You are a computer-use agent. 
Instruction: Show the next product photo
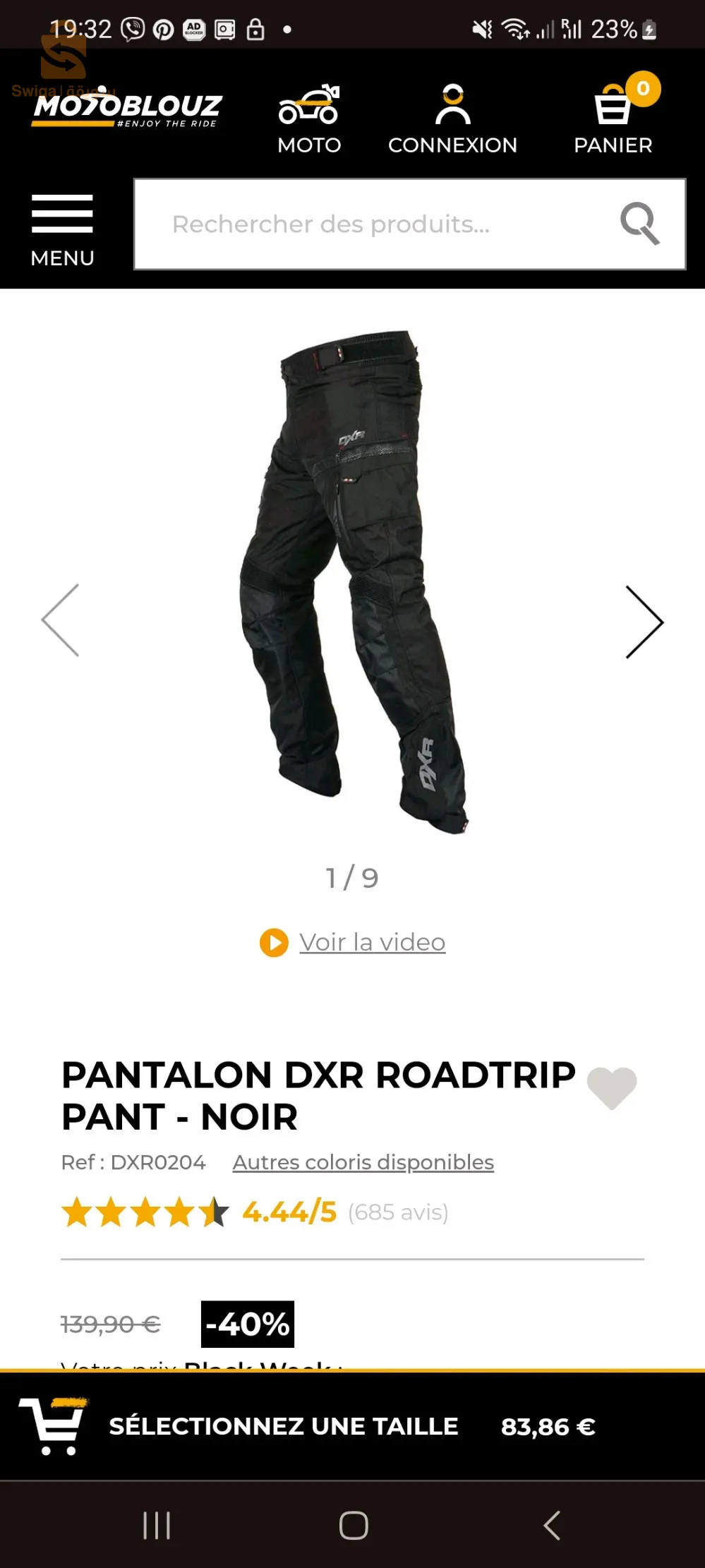tap(644, 622)
